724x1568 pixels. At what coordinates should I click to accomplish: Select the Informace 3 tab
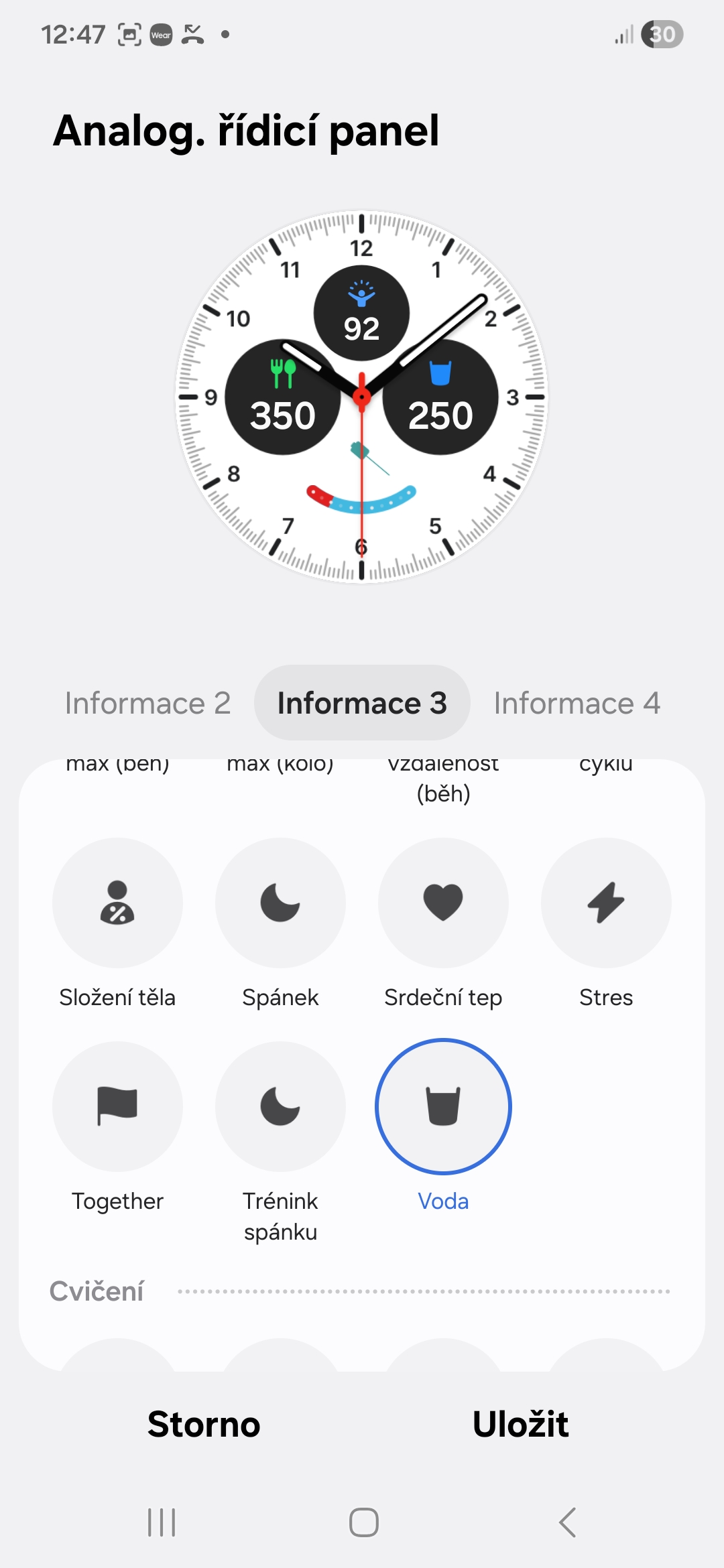[x=362, y=704]
